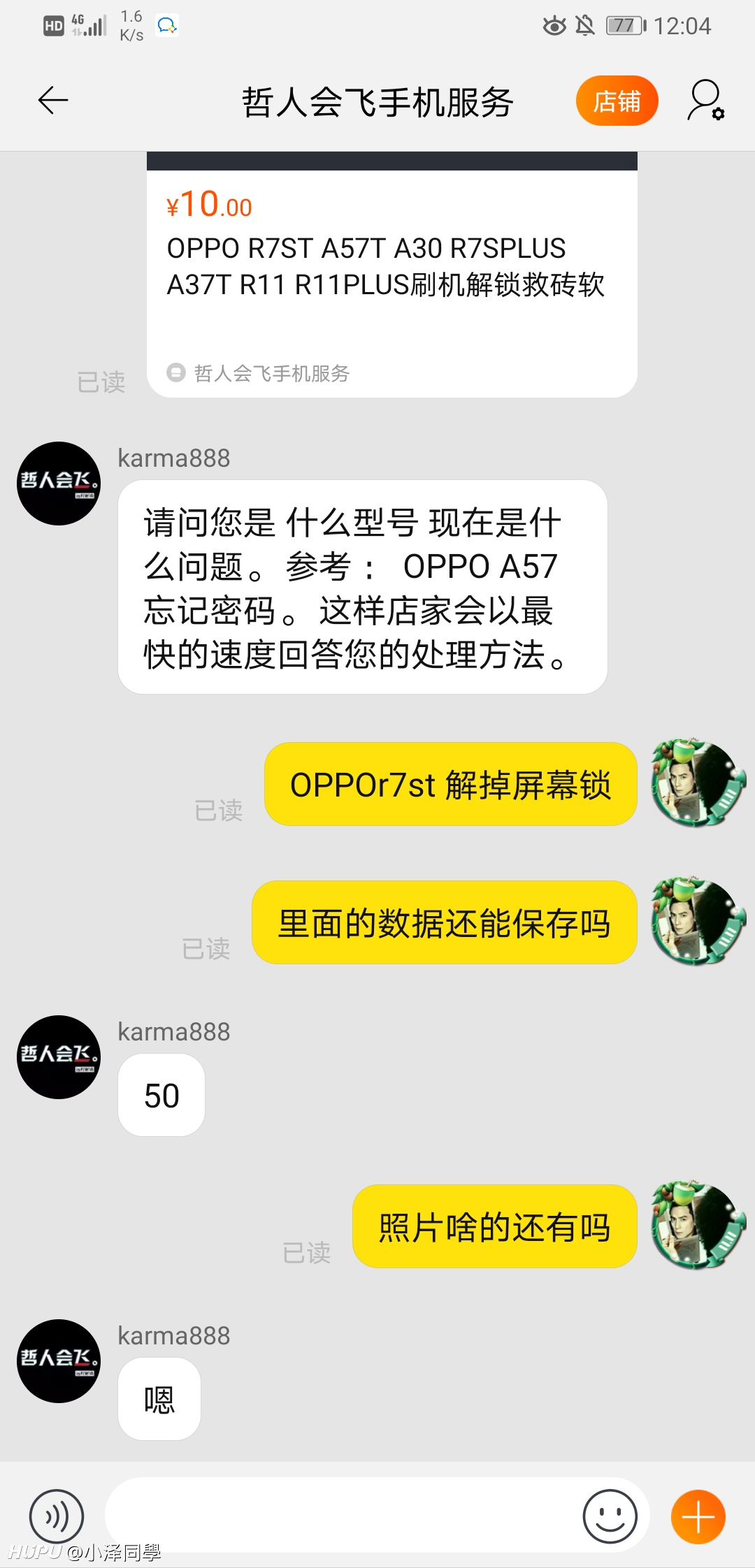
Task: View the seller avatar above the 50 message
Action: (x=59, y=1057)
